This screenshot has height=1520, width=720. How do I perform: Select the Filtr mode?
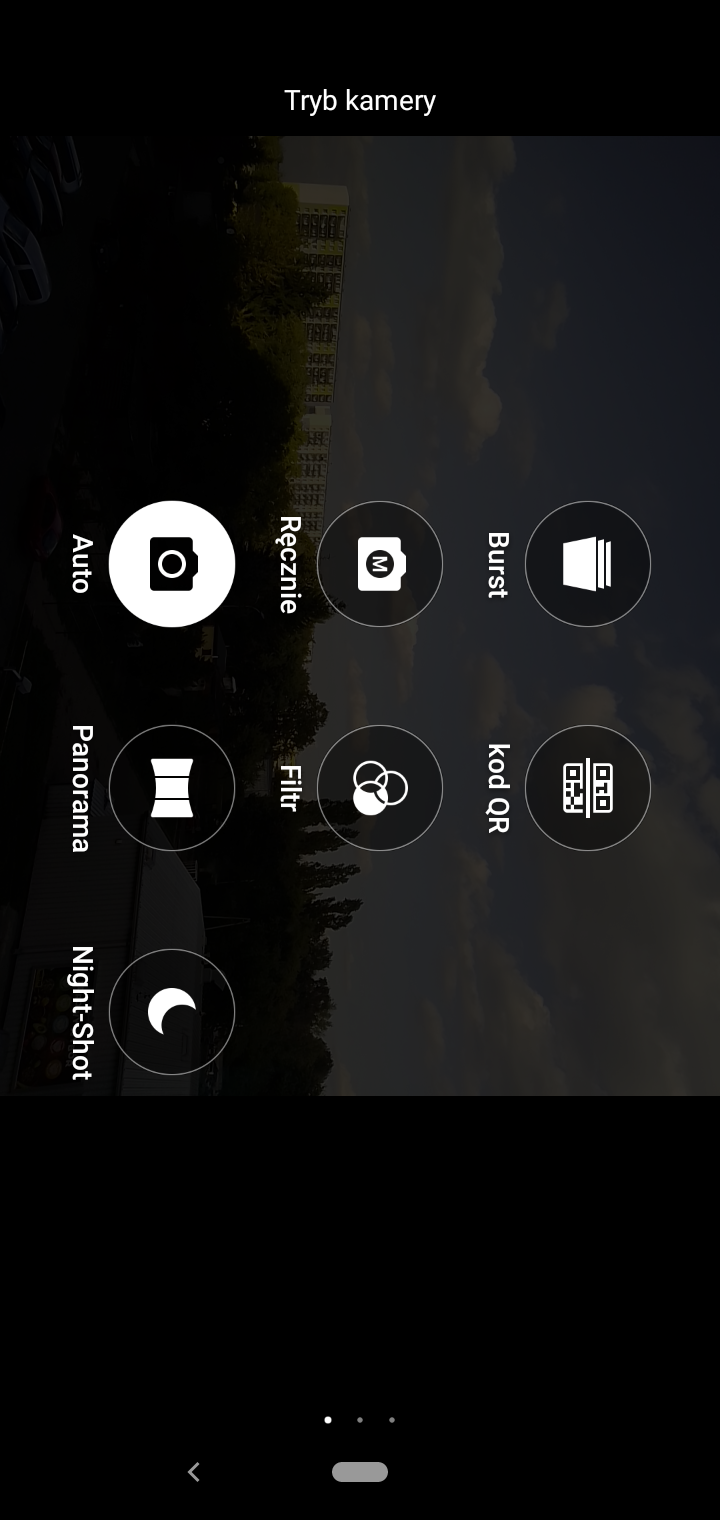tap(380, 788)
